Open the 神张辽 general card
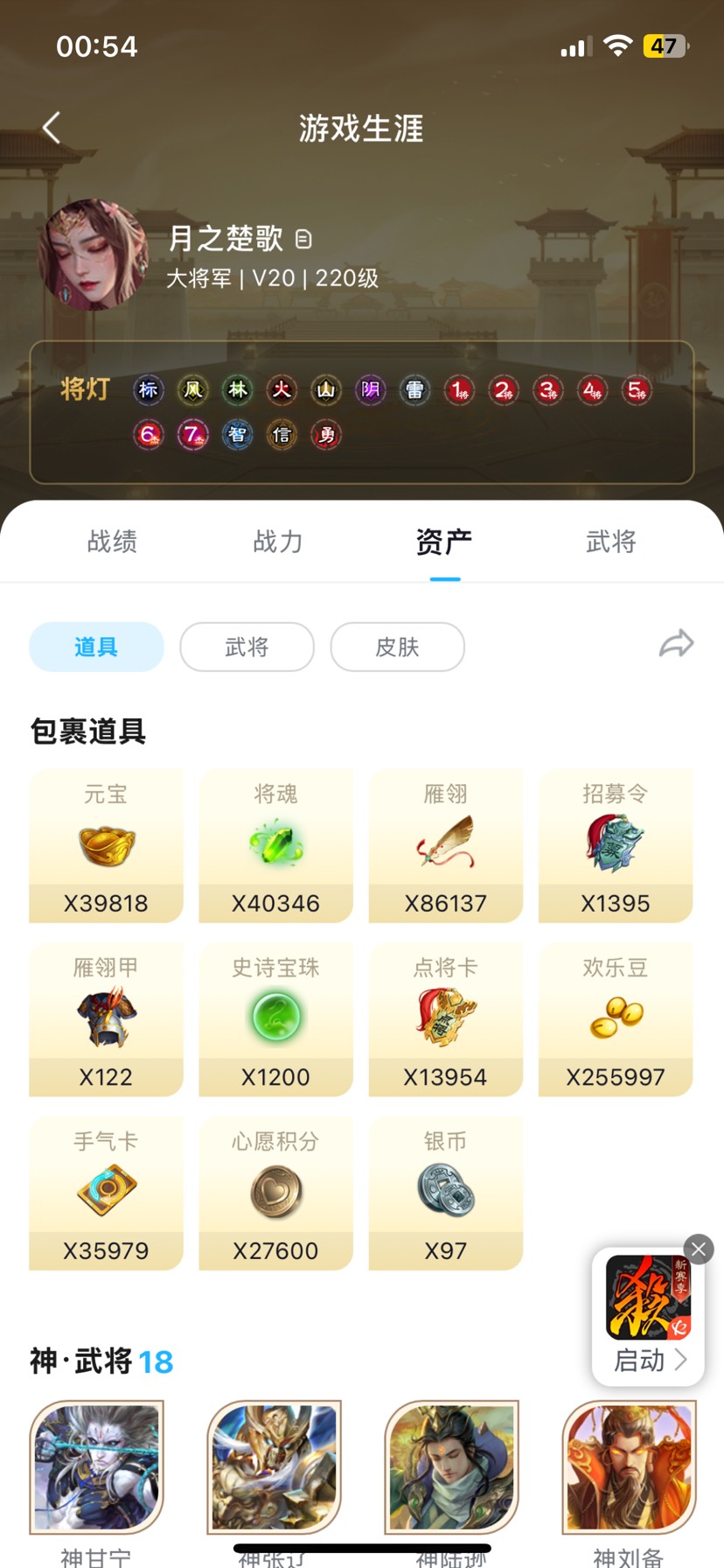This screenshot has height=1568, width=724. tap(275, 1466)
